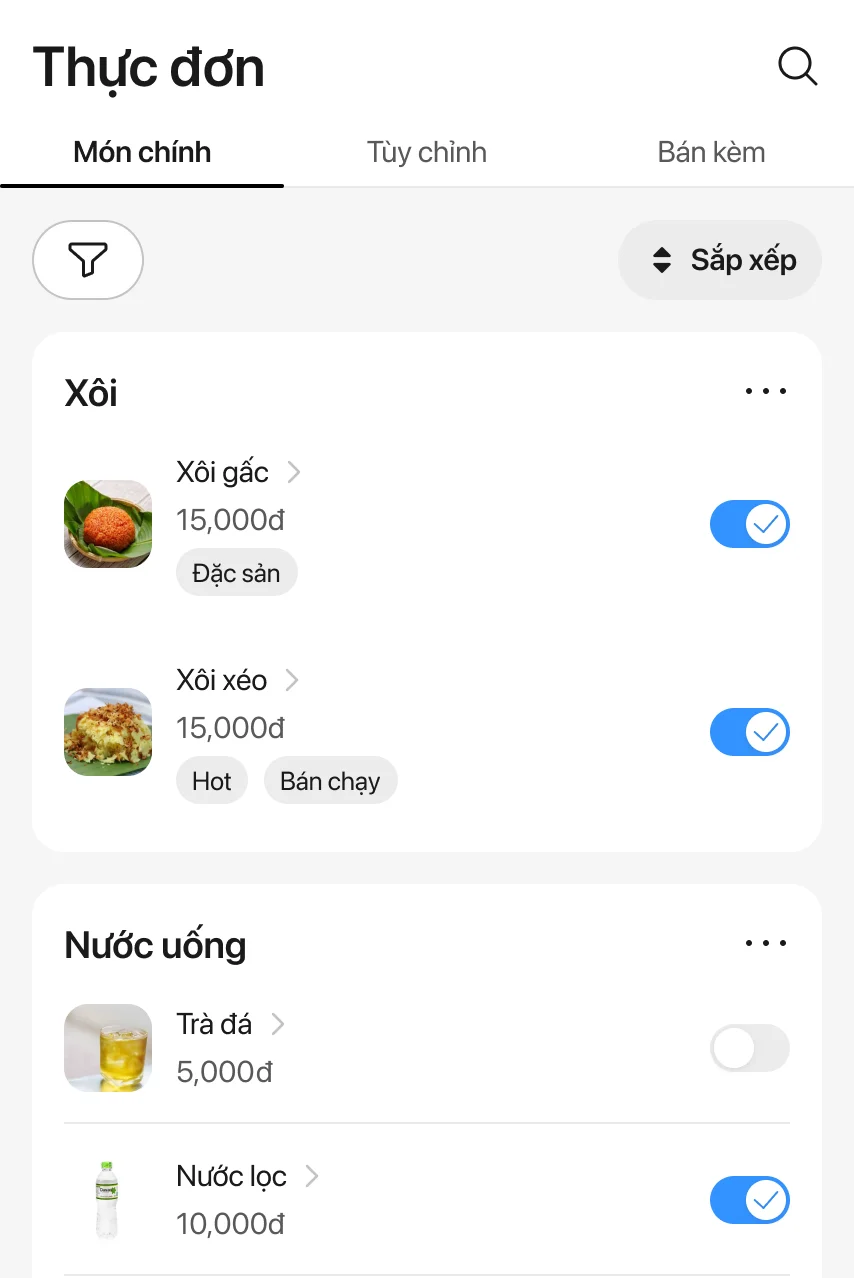This screenshot has height=1278, width=854.
Task: Enable the Trà đá toggle
Action: pyautogui.click(x=749, y=1048)
